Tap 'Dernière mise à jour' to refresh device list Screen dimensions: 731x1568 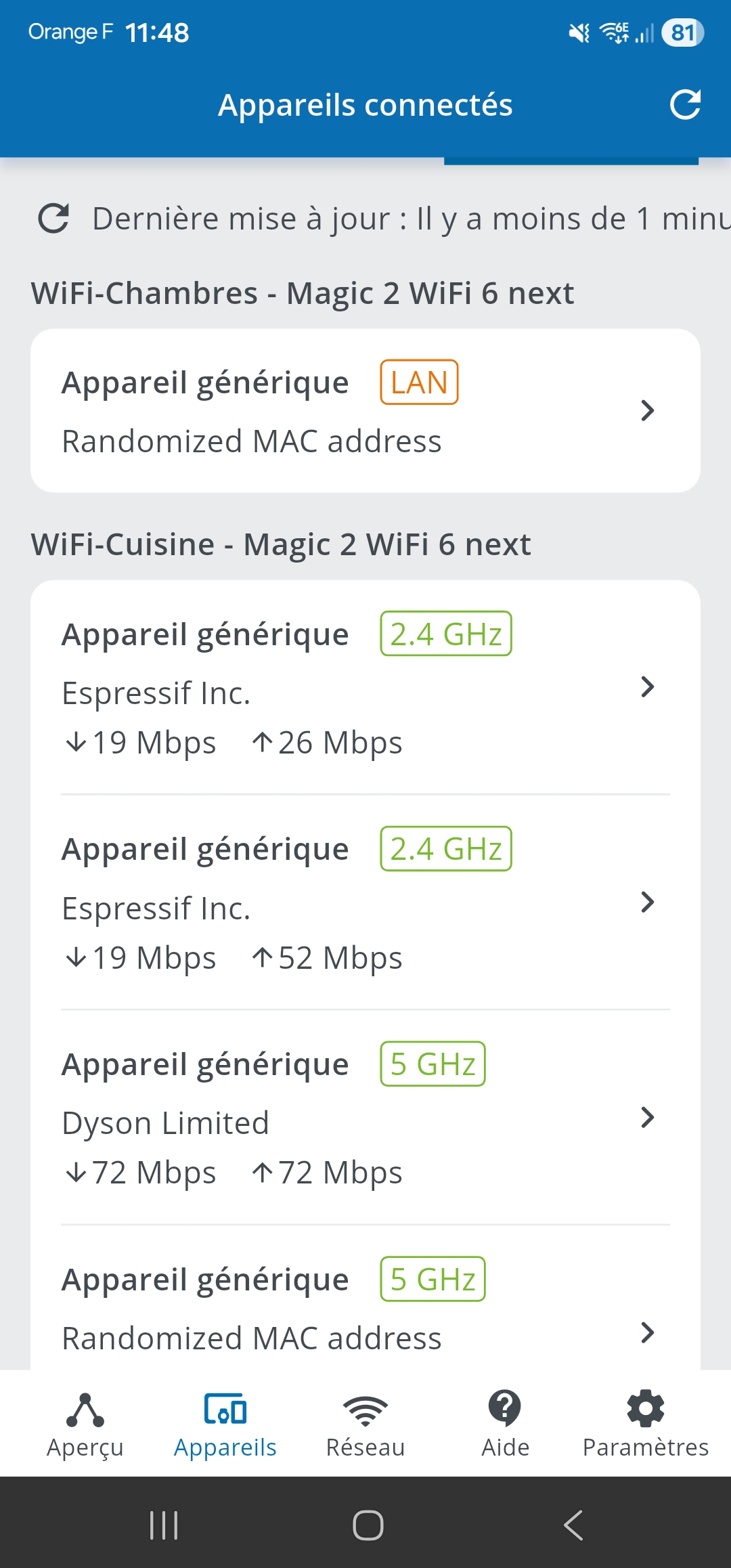tap(338, 218)
